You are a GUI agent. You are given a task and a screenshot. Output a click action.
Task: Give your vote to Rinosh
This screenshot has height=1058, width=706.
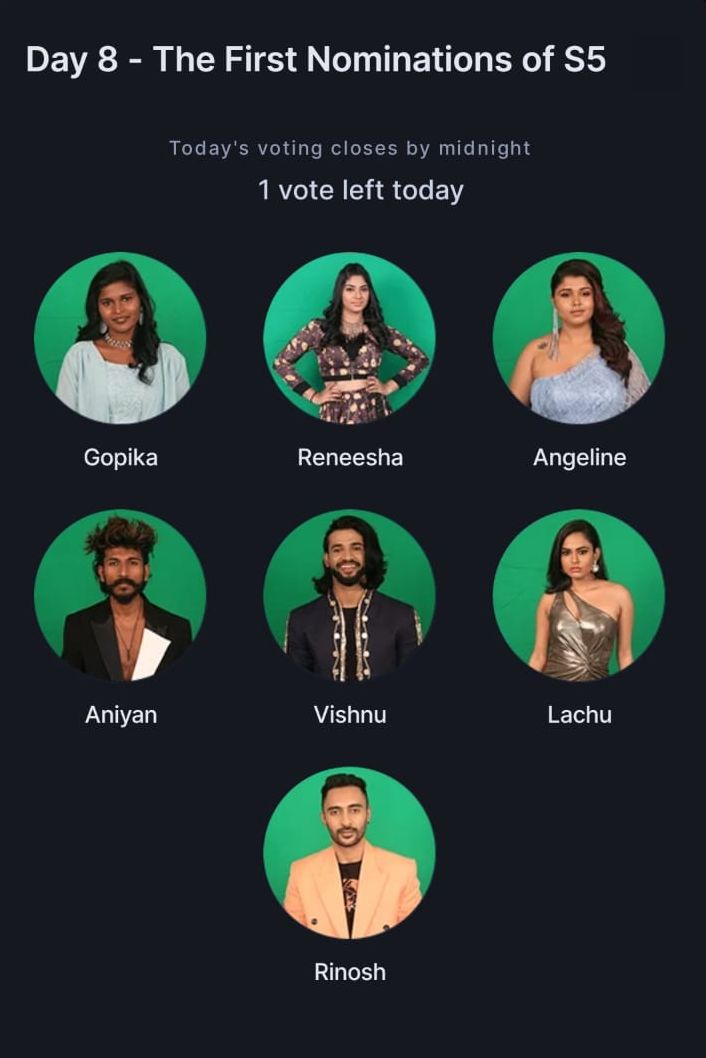click(349, 852)
